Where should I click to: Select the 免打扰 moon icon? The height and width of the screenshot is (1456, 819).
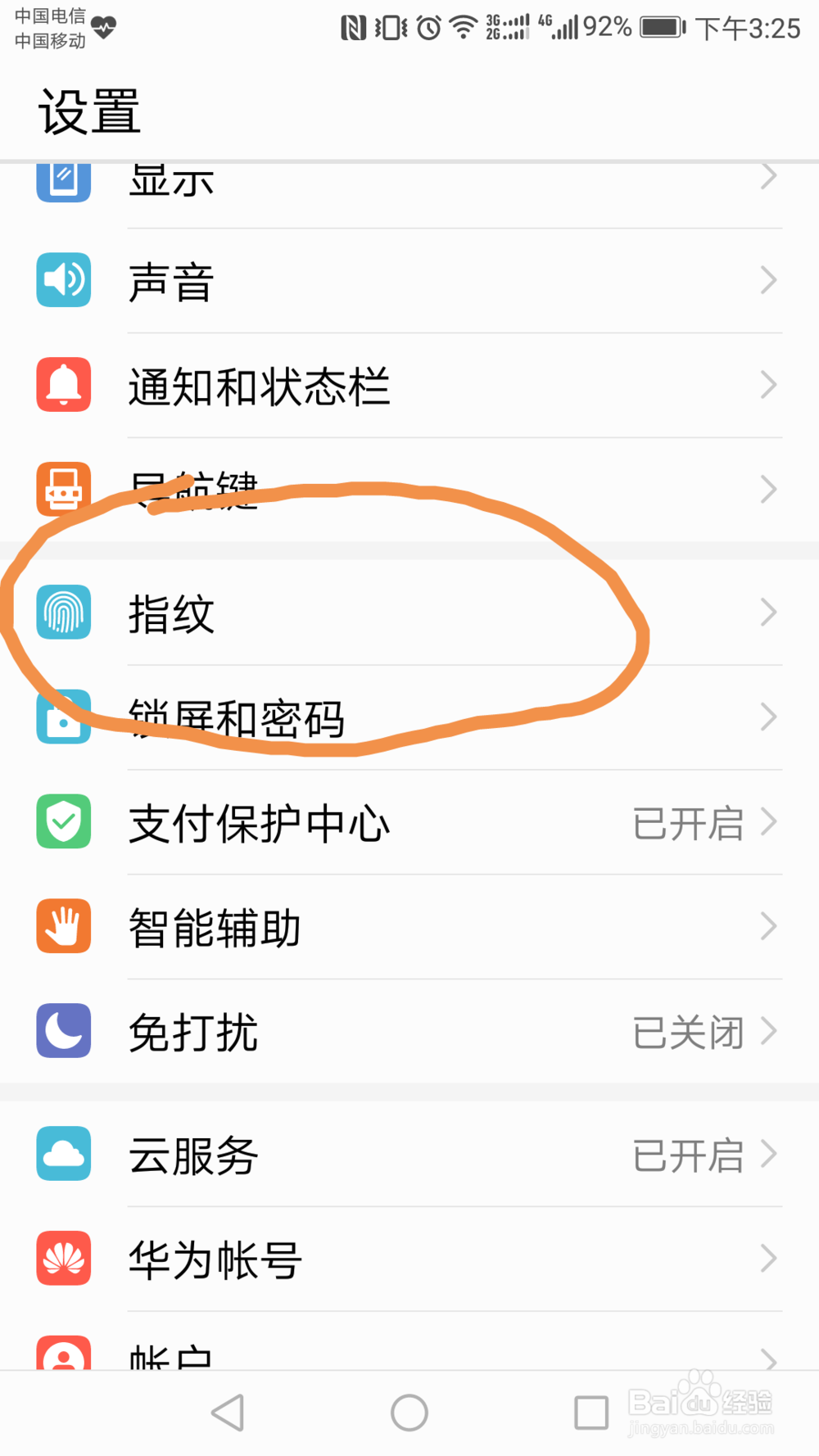click(63, 1031)
